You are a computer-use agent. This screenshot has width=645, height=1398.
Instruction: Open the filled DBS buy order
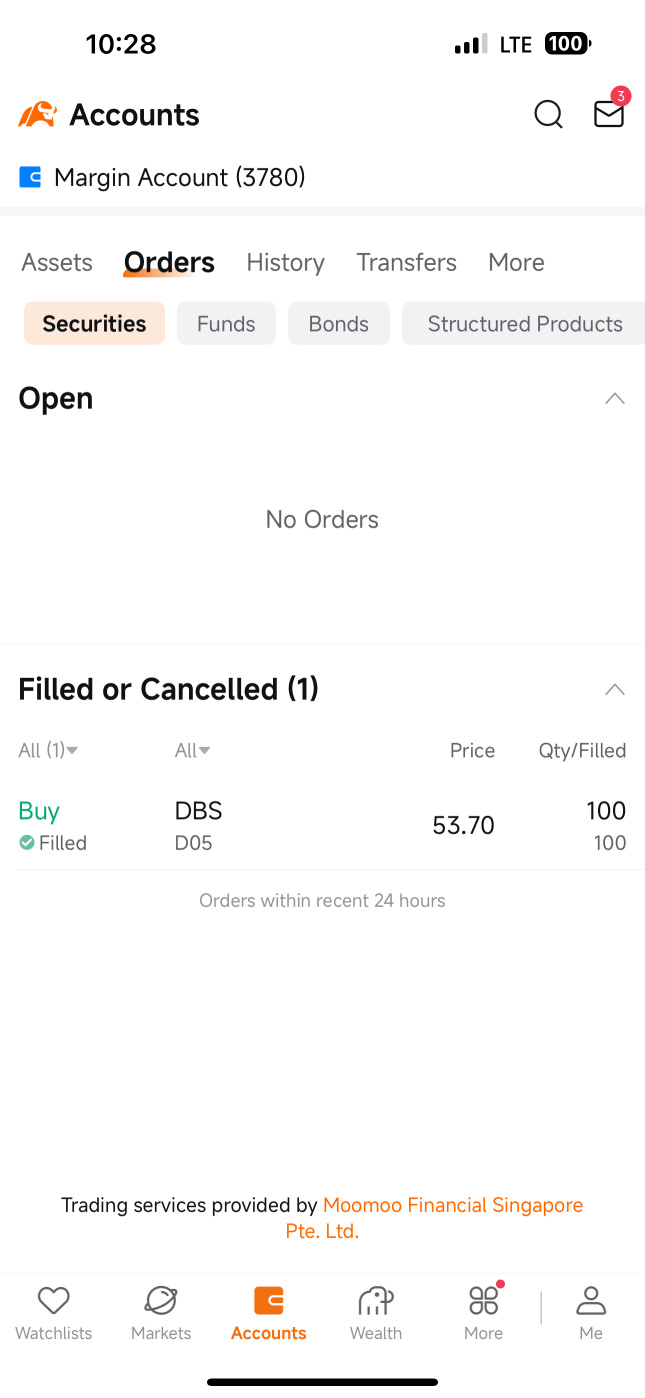[322, 826]
